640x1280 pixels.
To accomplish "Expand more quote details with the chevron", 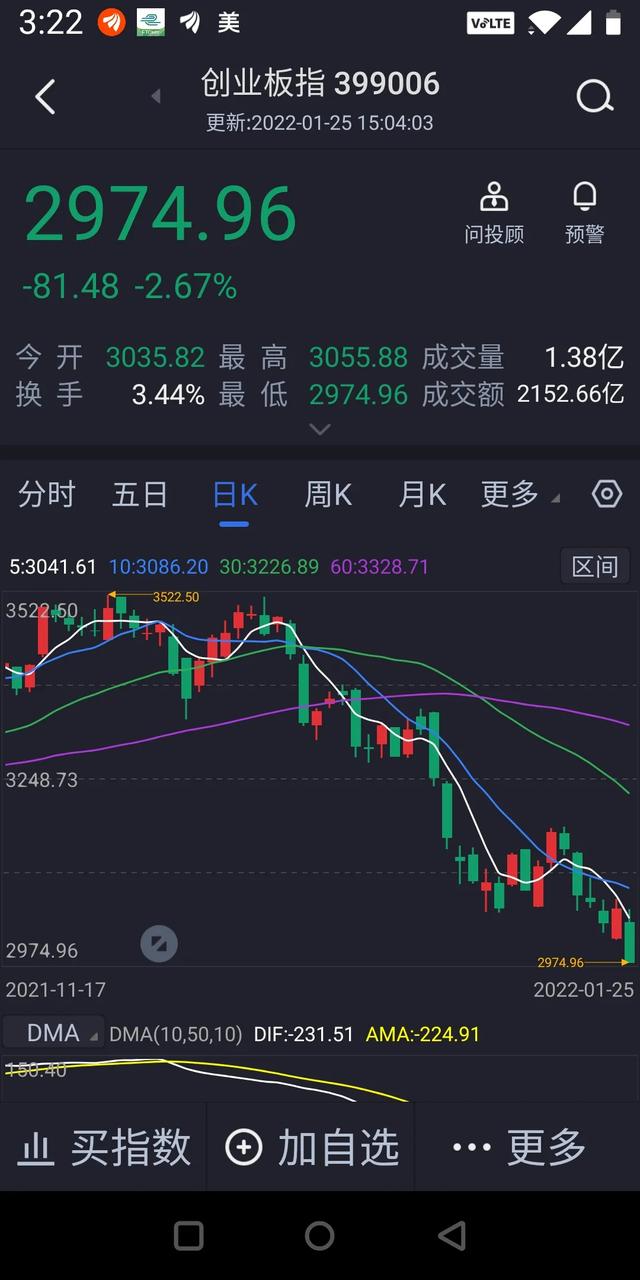I will tap(320, 429).
